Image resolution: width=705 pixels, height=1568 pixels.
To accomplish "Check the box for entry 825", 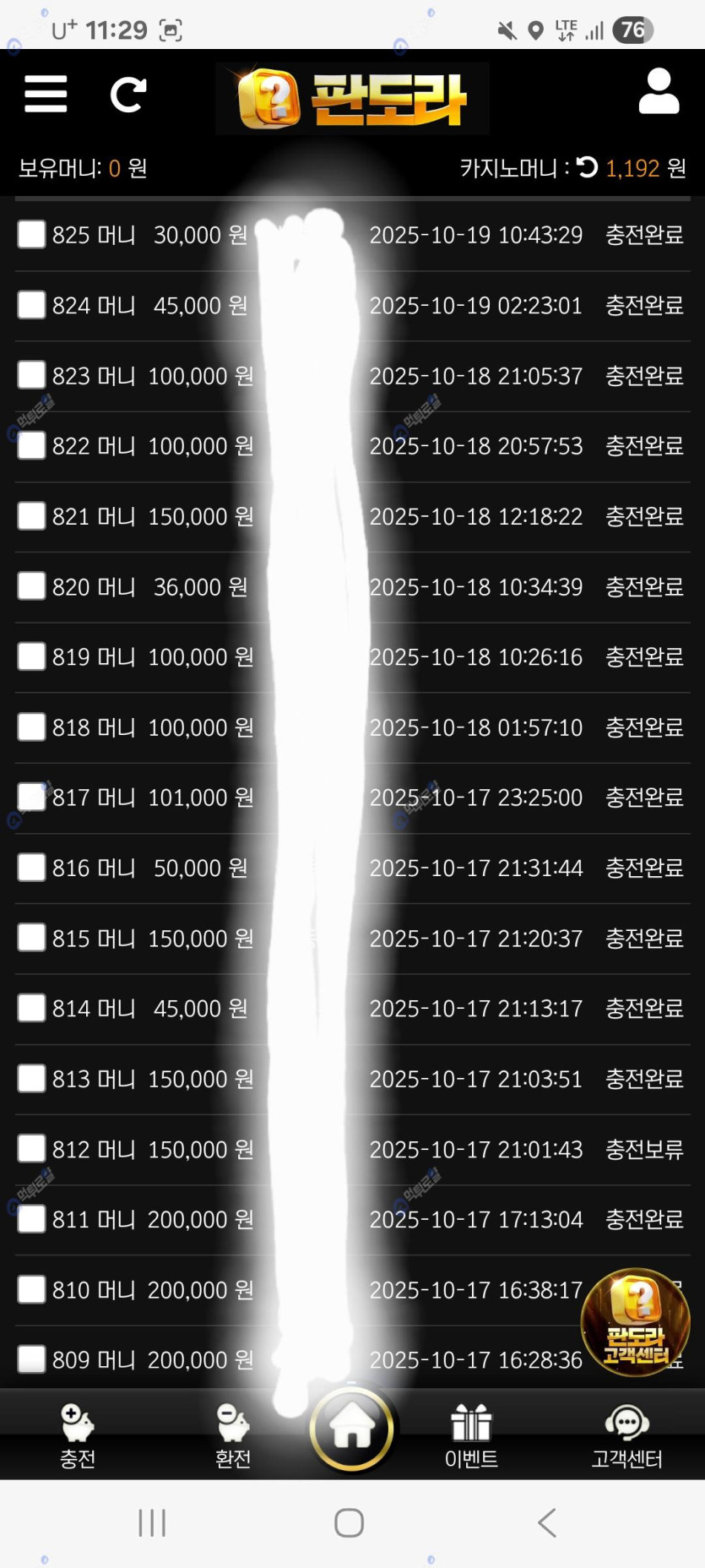I will click(32, 234).
